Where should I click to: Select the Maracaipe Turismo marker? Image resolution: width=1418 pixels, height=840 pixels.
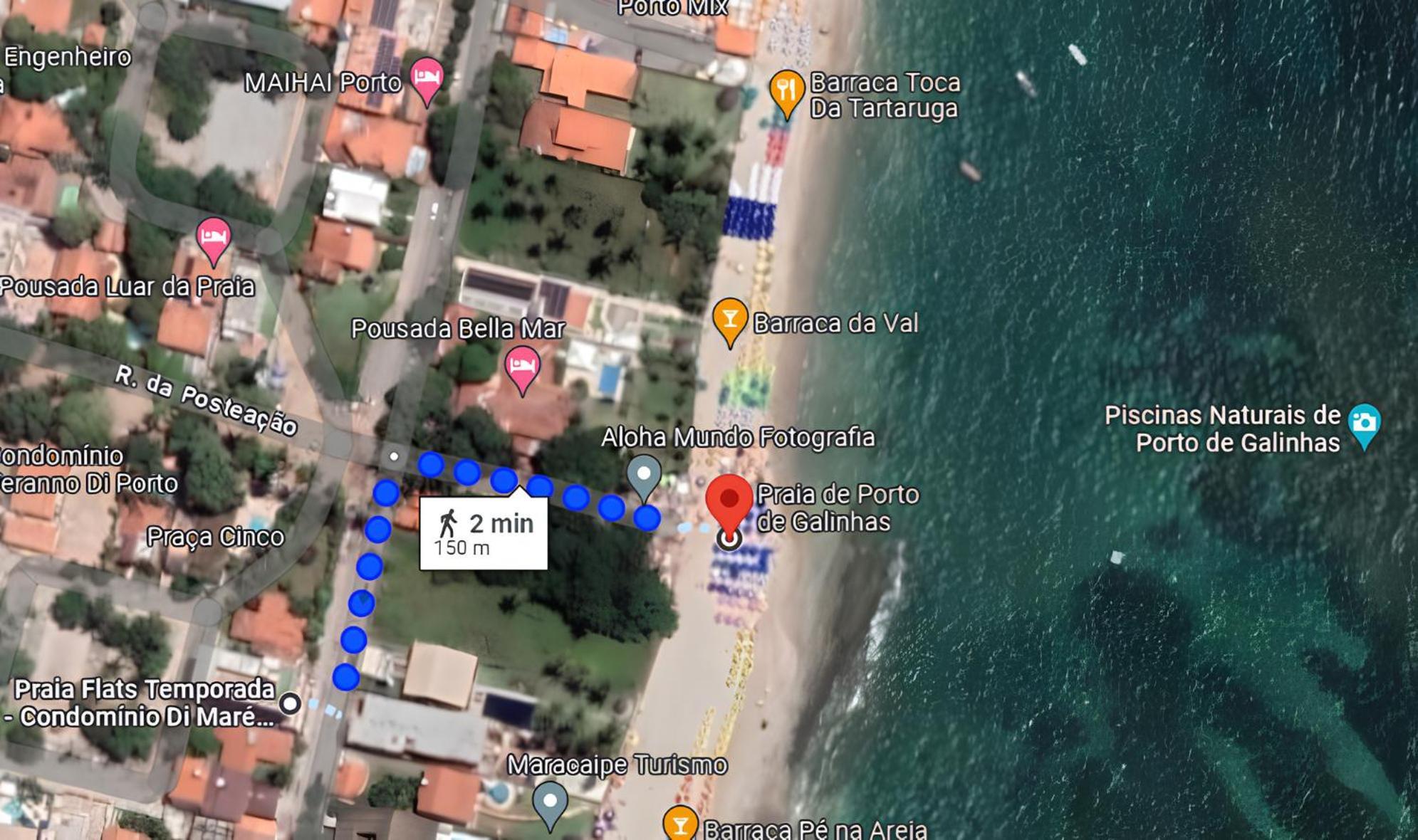550,802
